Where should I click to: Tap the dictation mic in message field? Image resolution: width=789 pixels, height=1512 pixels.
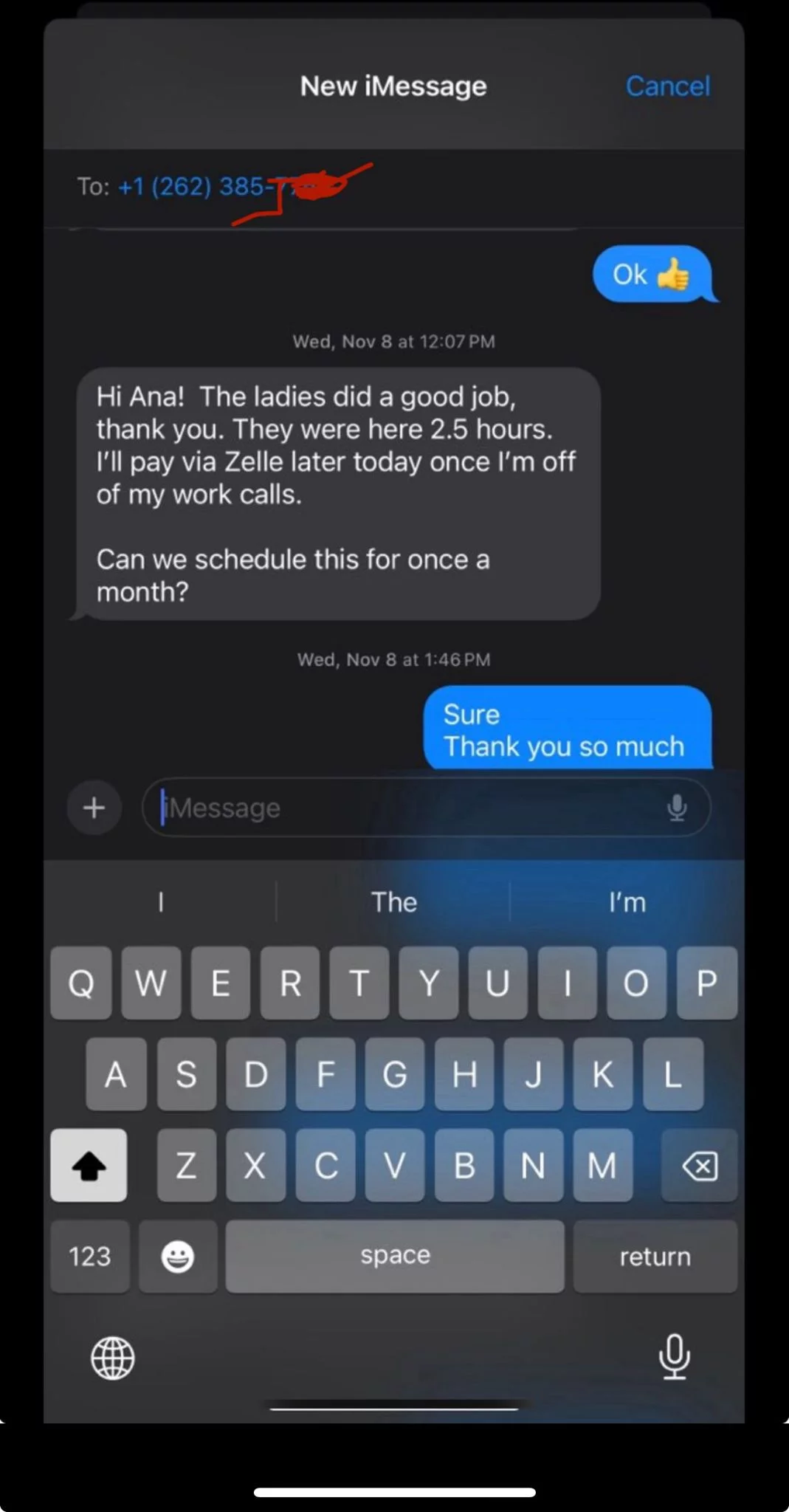click(x=676, y=808)
